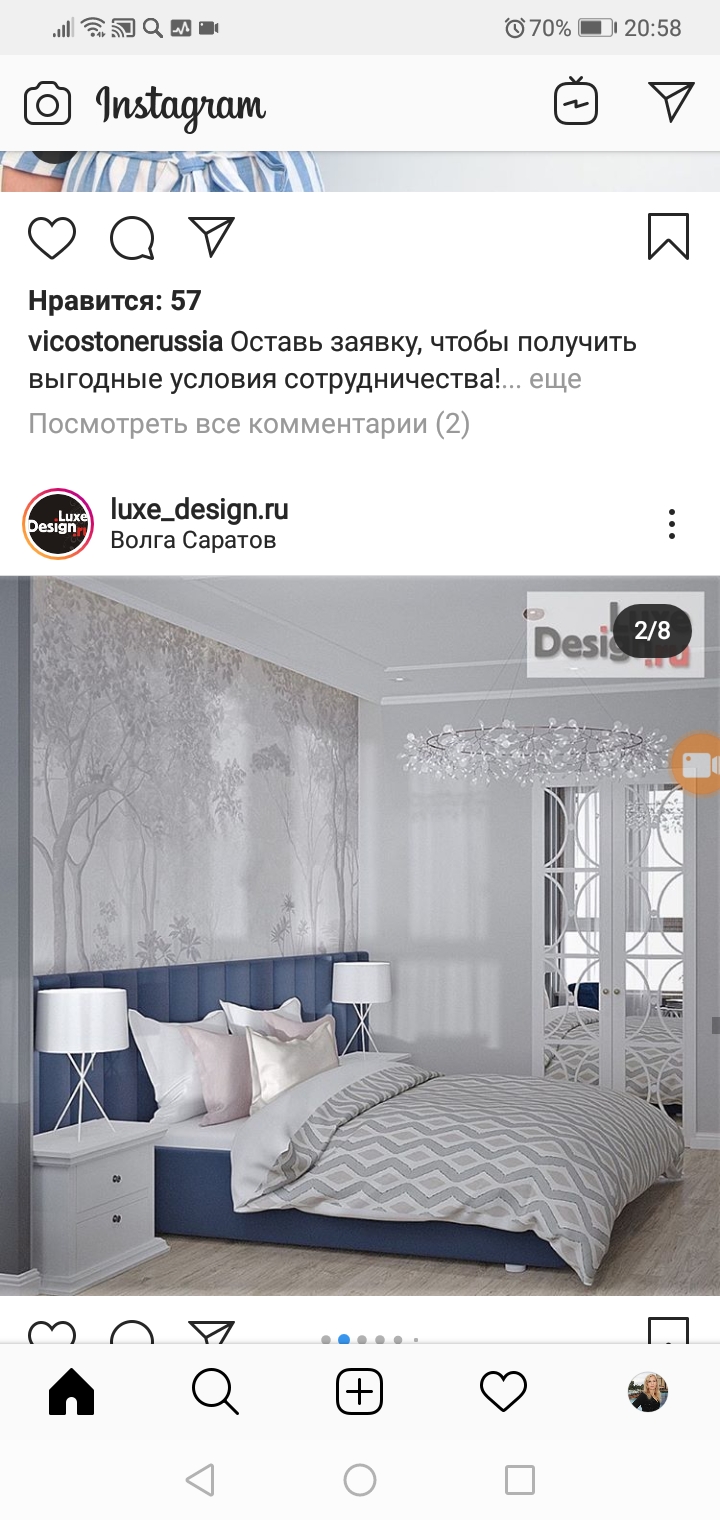The width and height of the screenshot is (720, 1520).
Task: Open my profile tab
Action: [x=648, y=1391]
